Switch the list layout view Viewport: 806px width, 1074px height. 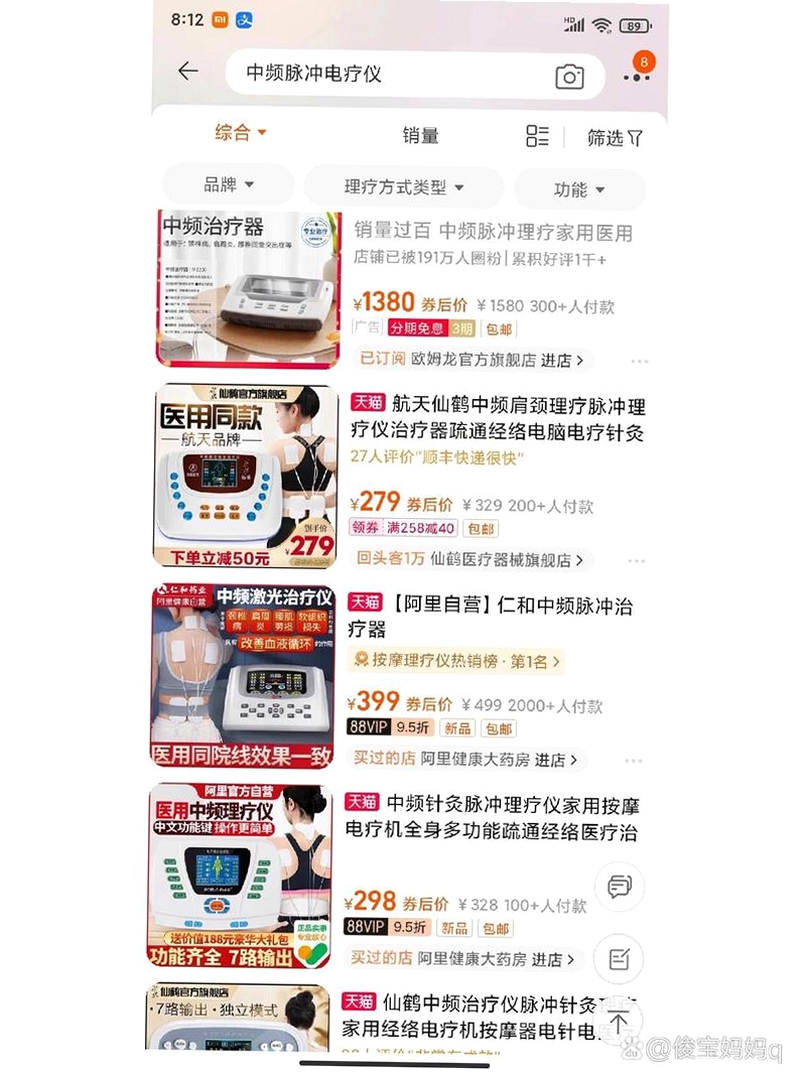(x=537, y=136)
